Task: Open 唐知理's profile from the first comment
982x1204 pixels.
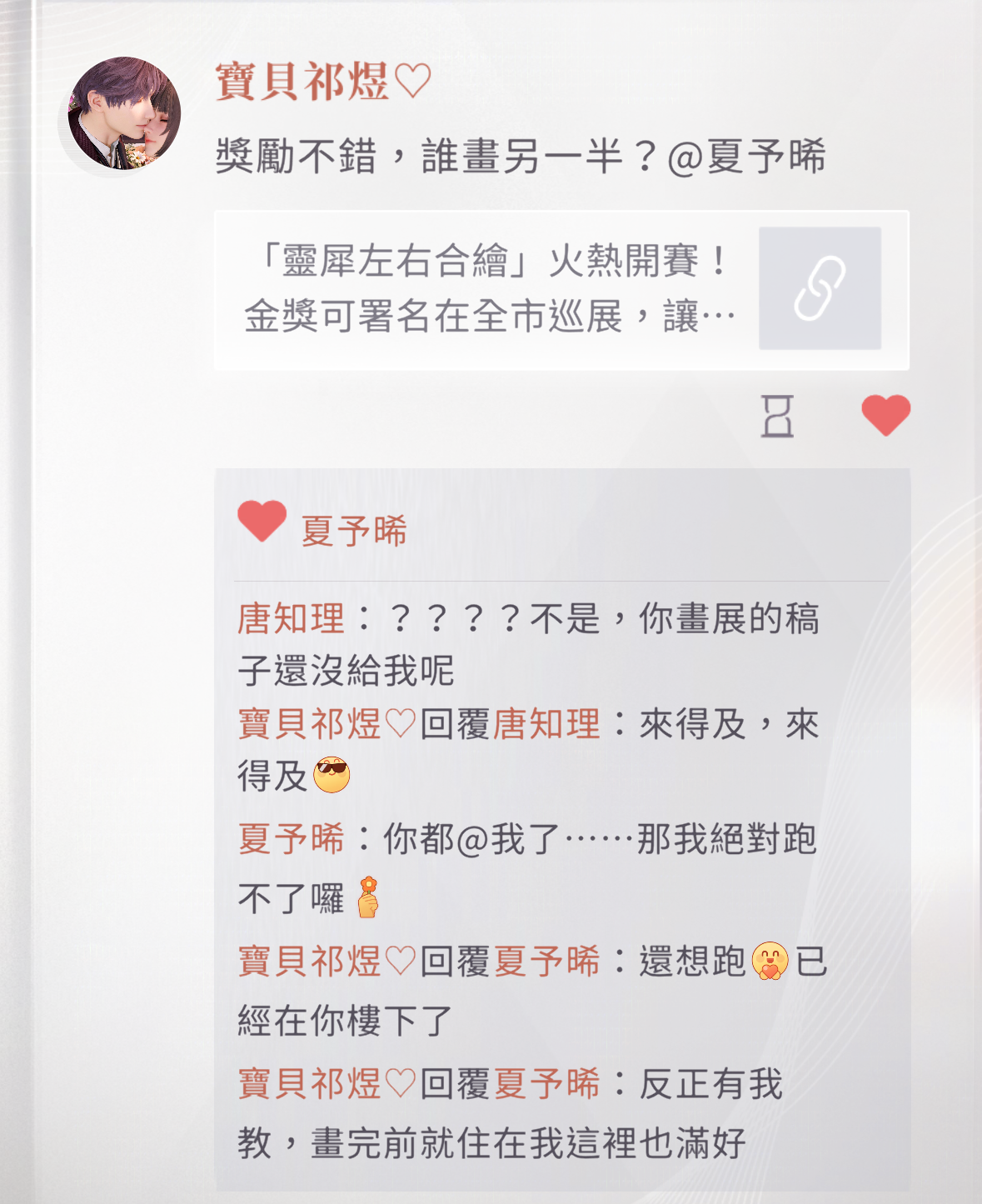Action: click(x=291, y=619)
